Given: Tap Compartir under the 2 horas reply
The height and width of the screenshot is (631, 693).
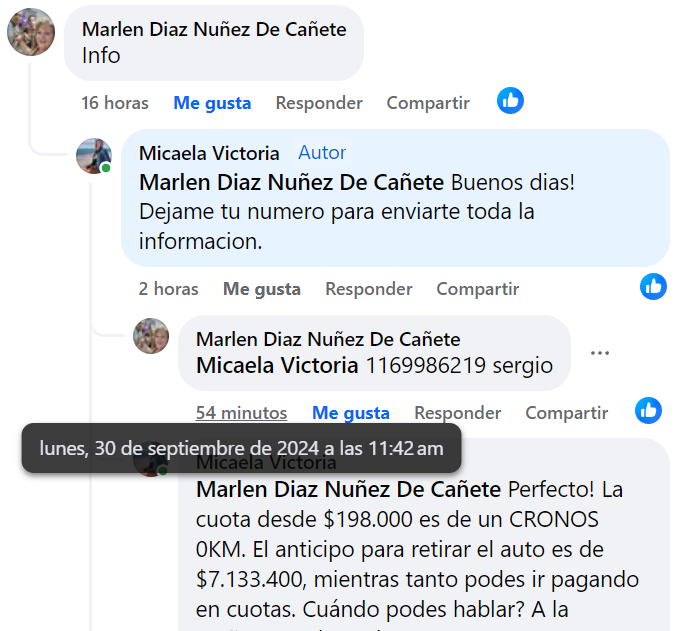Looking at the screenshot, I should coord(477,289).
